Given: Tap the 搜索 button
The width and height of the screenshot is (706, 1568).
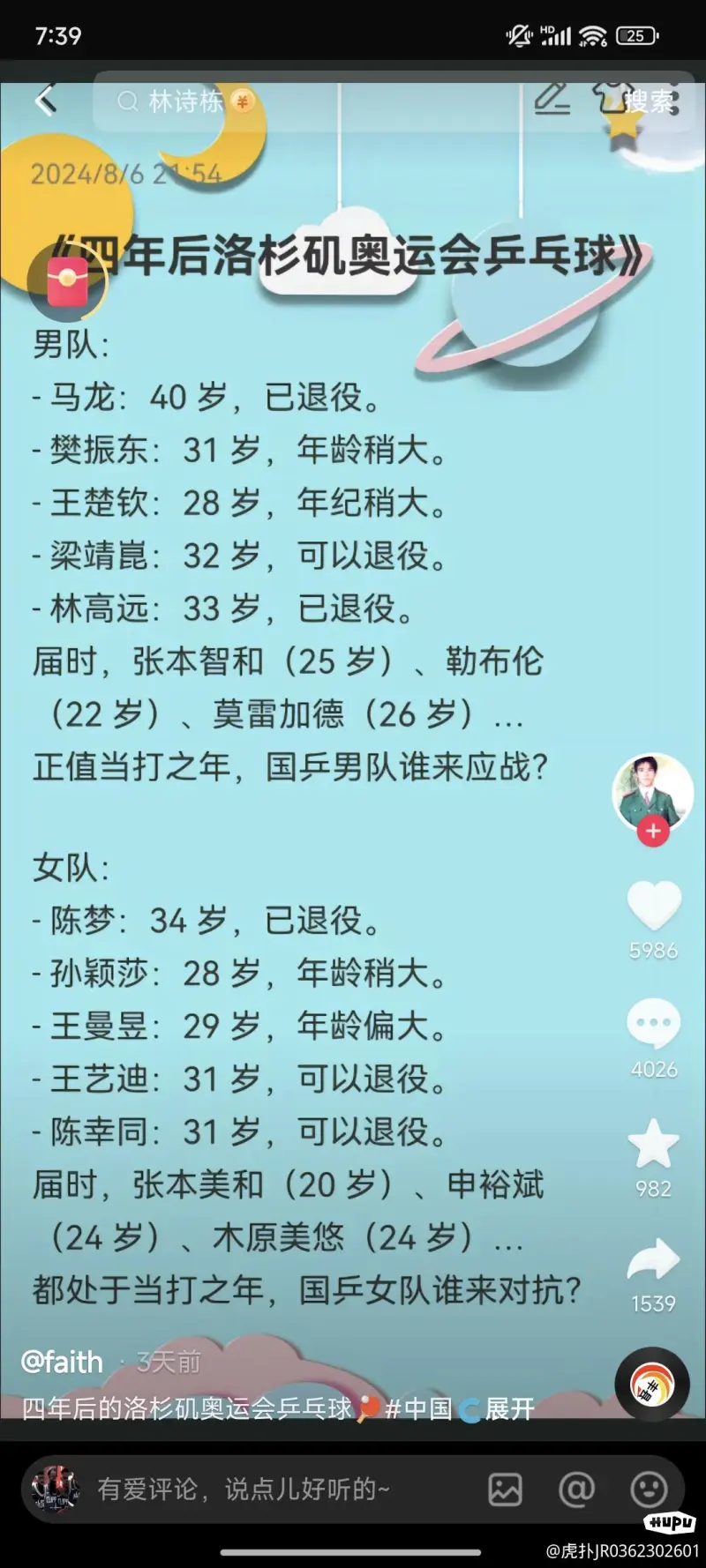Looking at the screenshot, I should [x=650, y=102].
